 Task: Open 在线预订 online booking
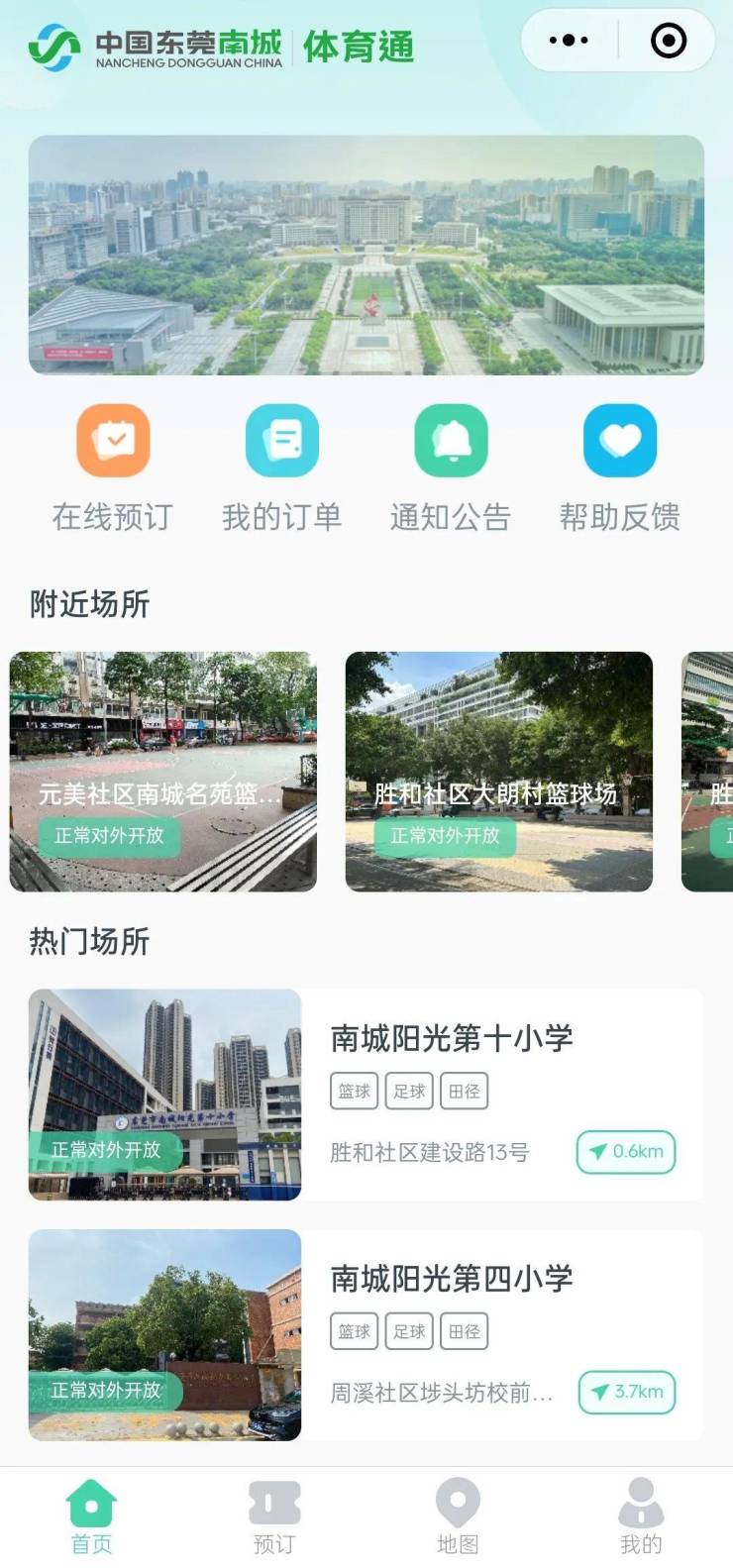113,468
